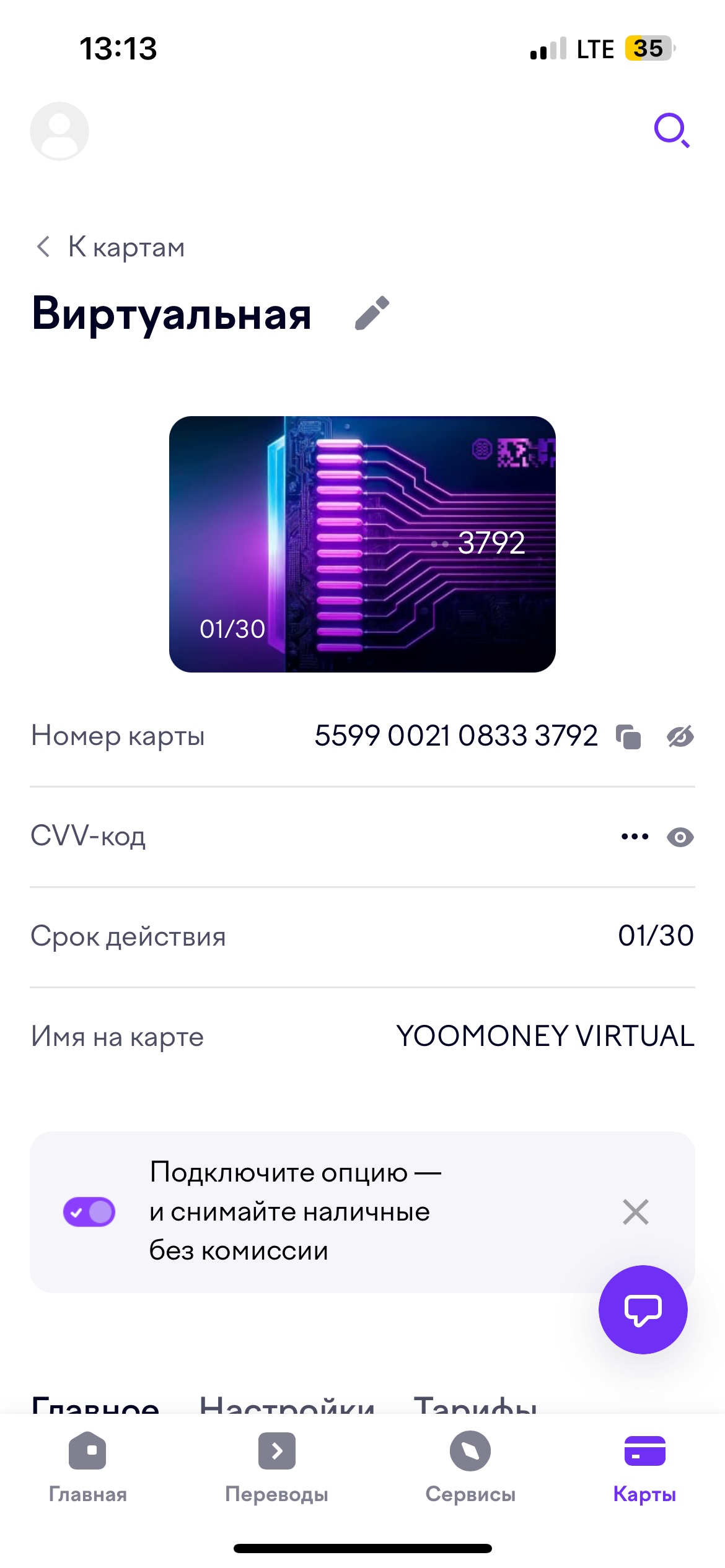Hide the card number using the crossed-eye icon
The height and width of the screenshot is (1568, 725).
coord(680,736)
